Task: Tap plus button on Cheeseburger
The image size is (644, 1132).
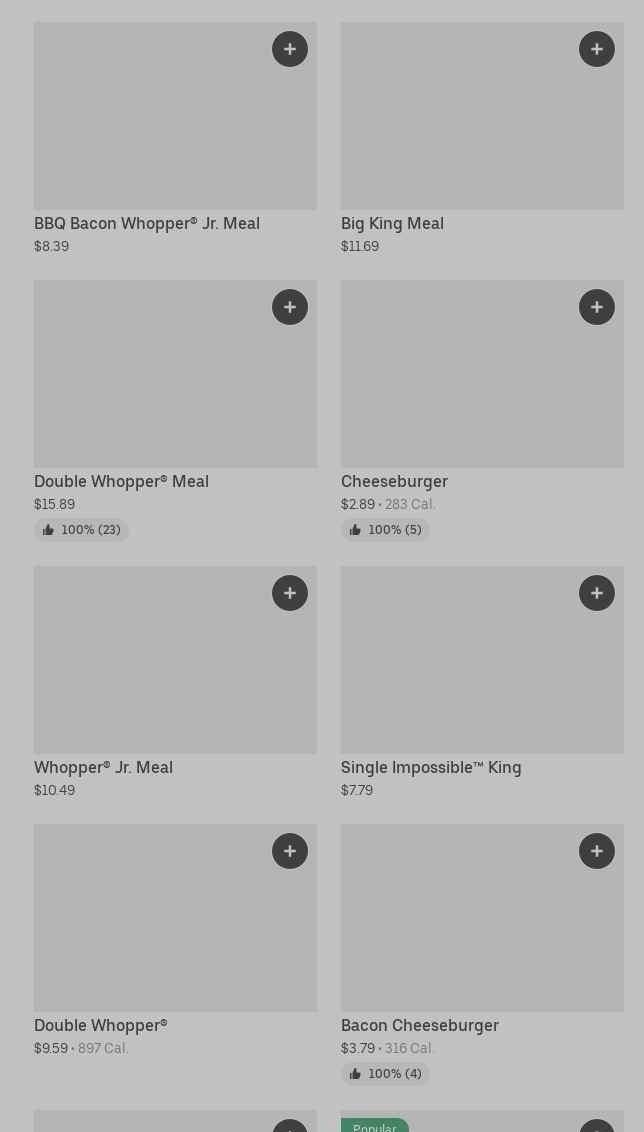Action: point(597,307)
